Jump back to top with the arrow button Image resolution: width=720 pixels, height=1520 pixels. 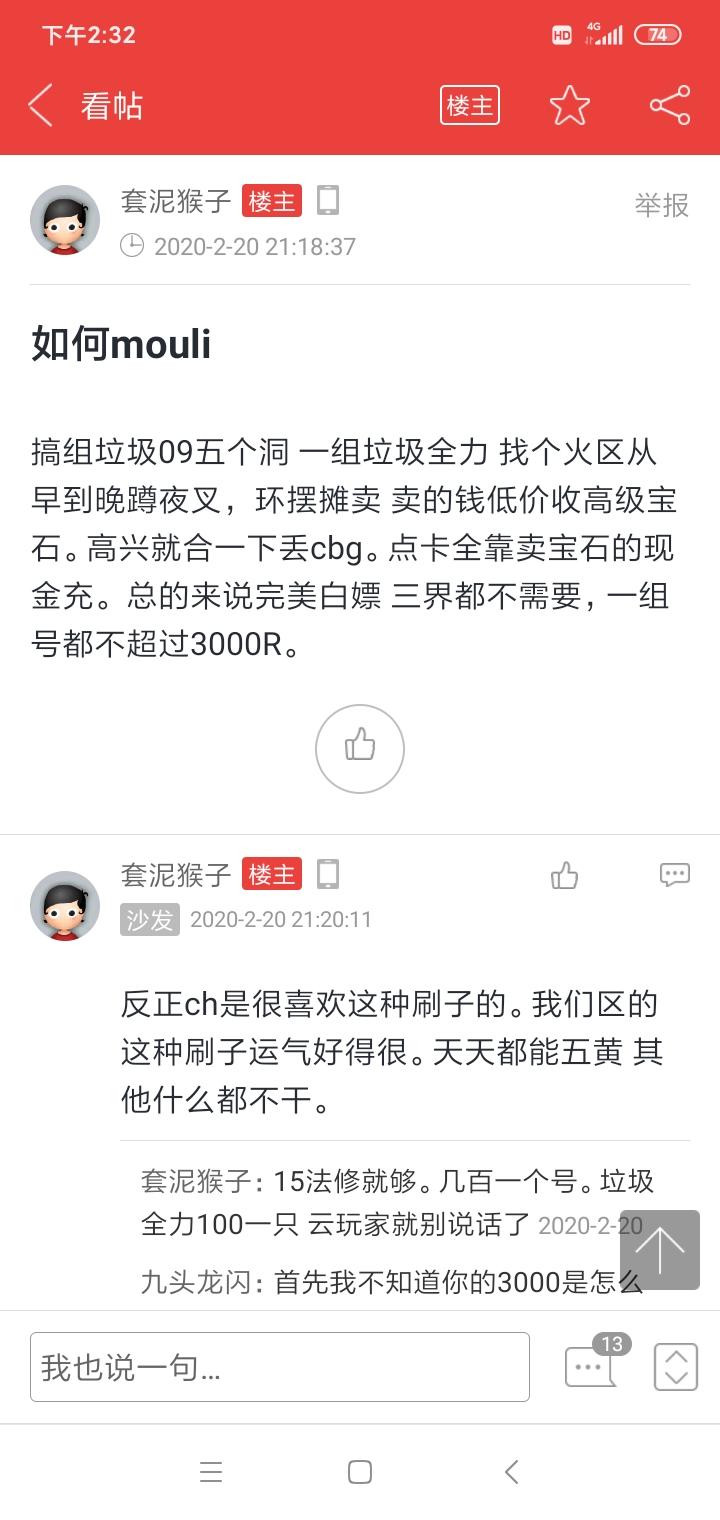[x=660, y=1250]
